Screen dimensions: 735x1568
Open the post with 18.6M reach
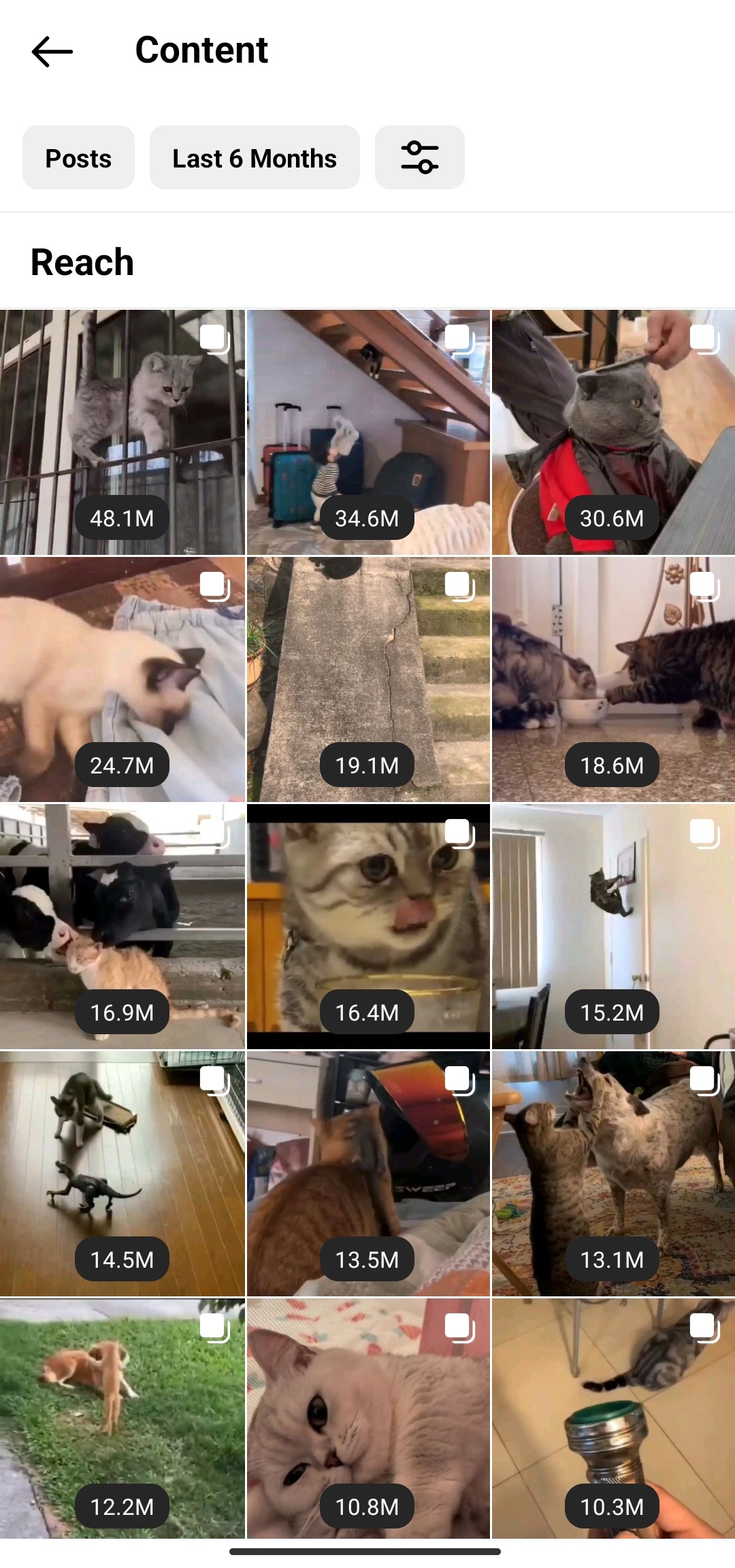[x=613, y=679]
